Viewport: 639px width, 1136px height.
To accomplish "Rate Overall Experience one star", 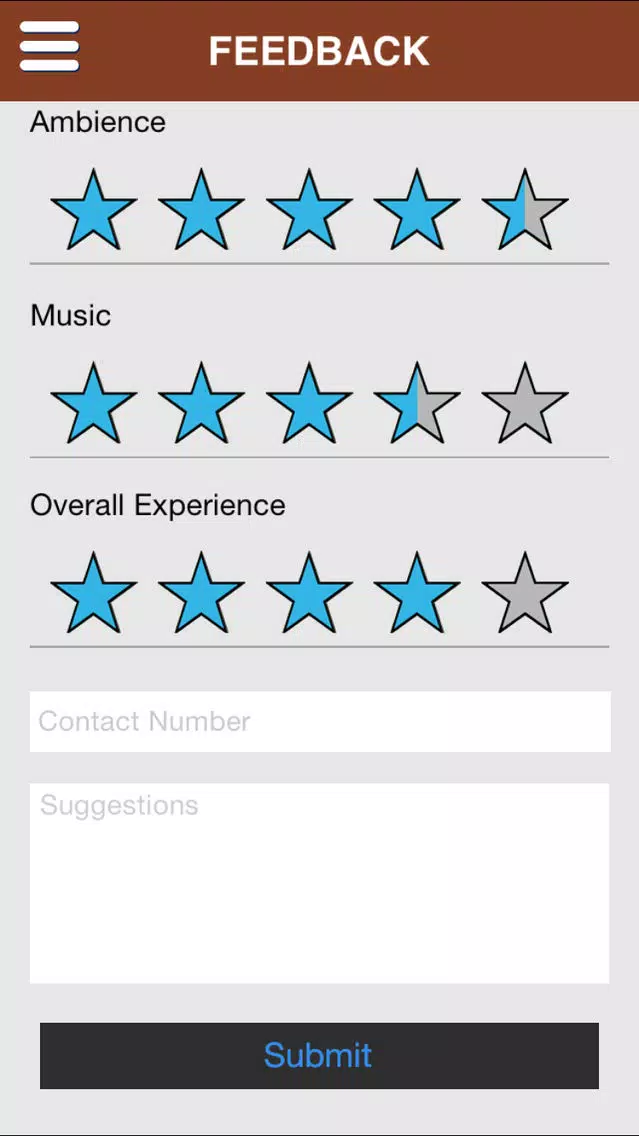I will [93, 593].
